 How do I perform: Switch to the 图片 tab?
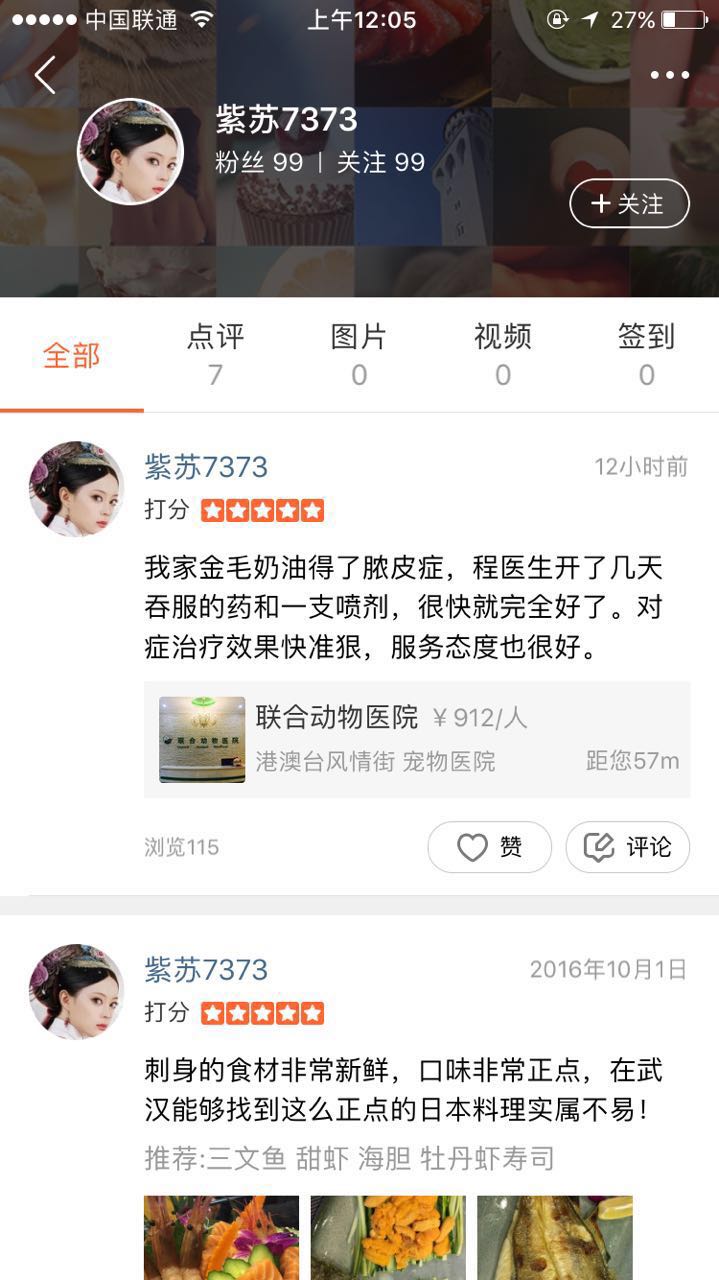tap(359, 355)
